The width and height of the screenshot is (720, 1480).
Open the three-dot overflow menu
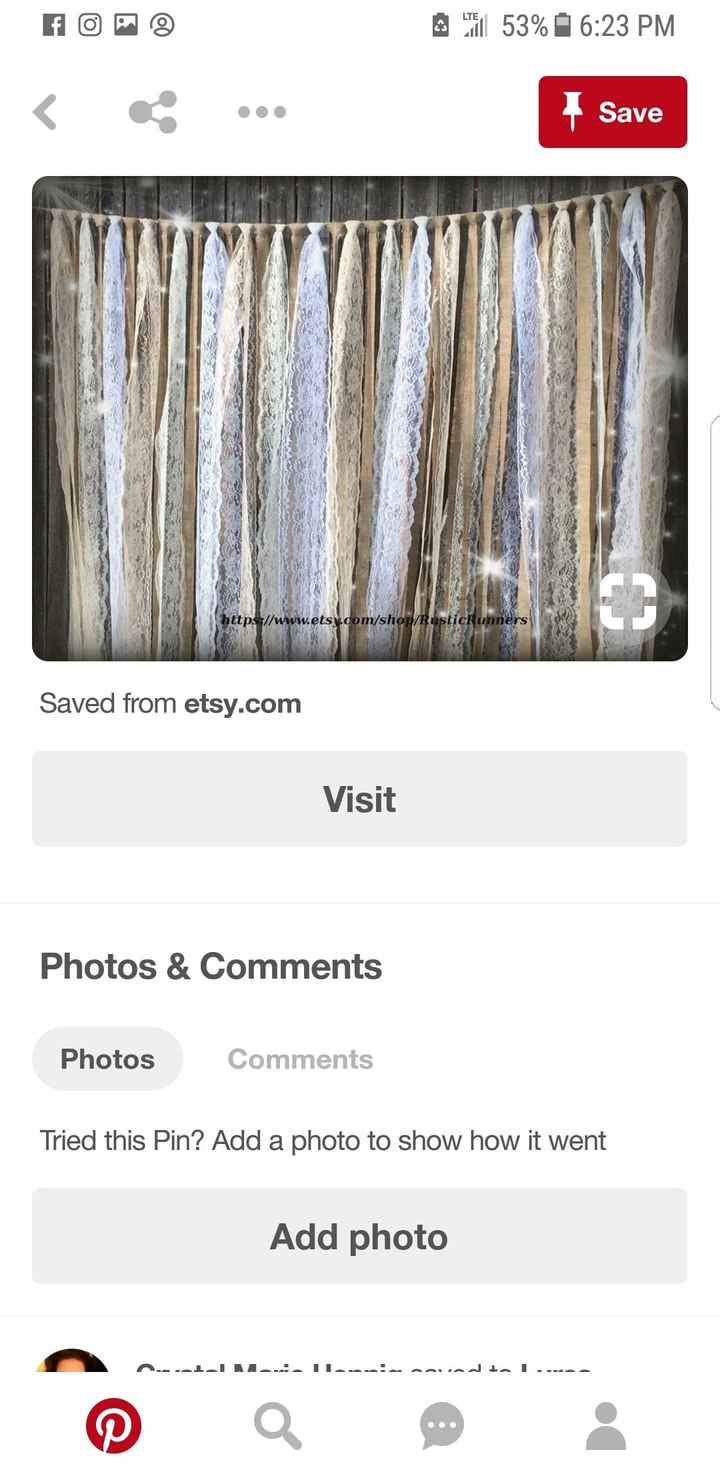point(262,112)
